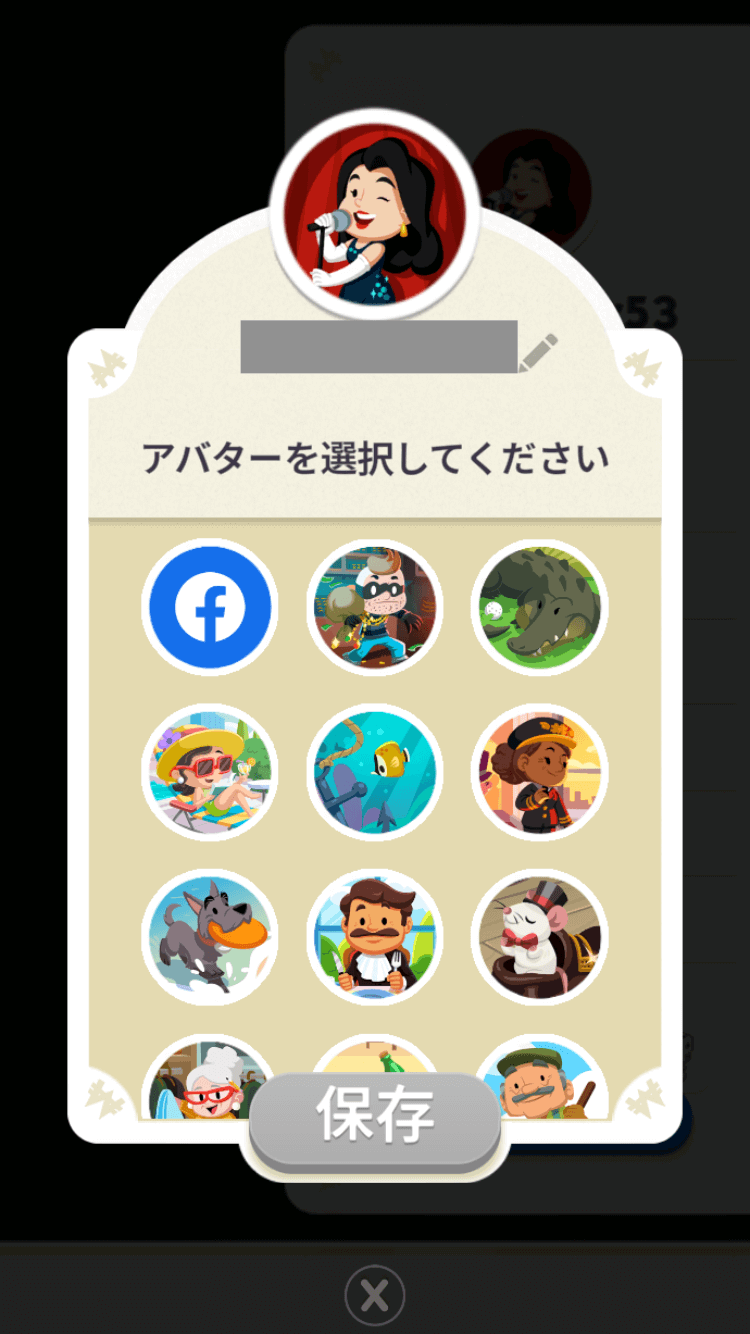Edit the player name with the pencil icon

[x=538, y=352]
